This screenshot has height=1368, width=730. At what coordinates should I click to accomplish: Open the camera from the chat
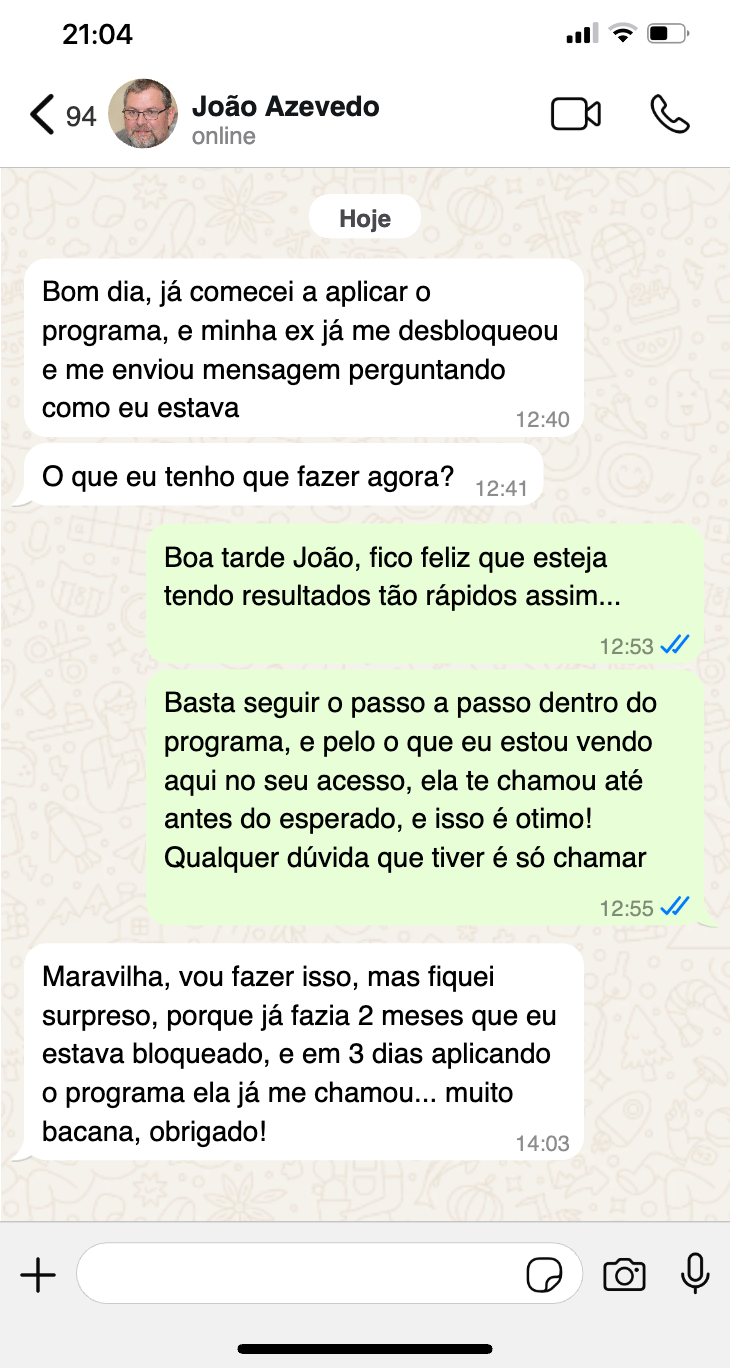tap(624, 1275)
